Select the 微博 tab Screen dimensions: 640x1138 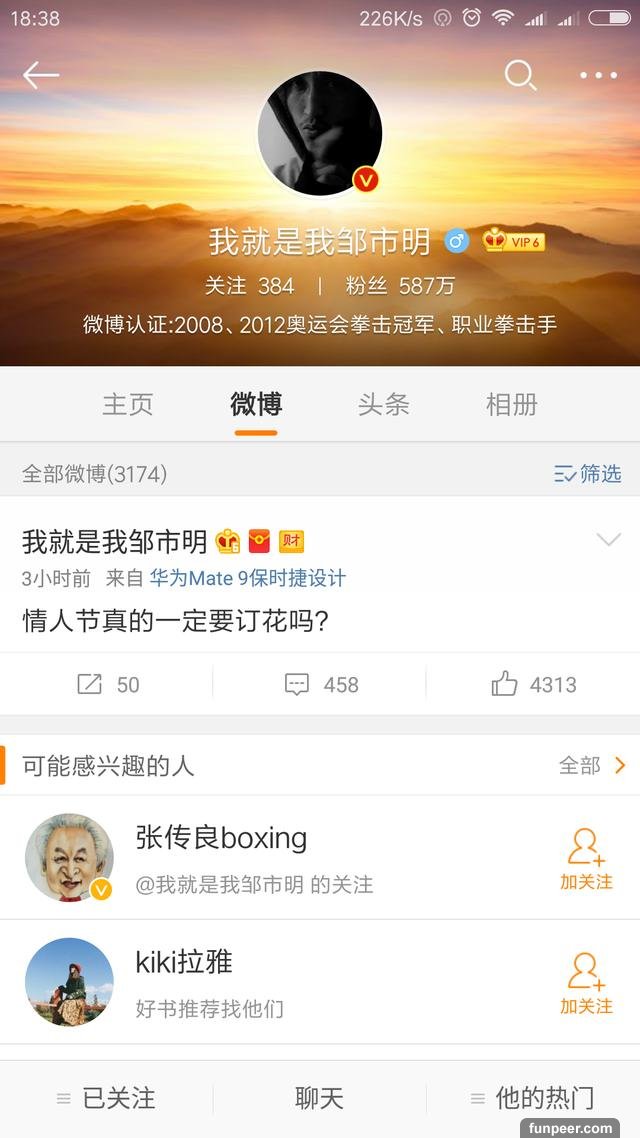(256, 404)
